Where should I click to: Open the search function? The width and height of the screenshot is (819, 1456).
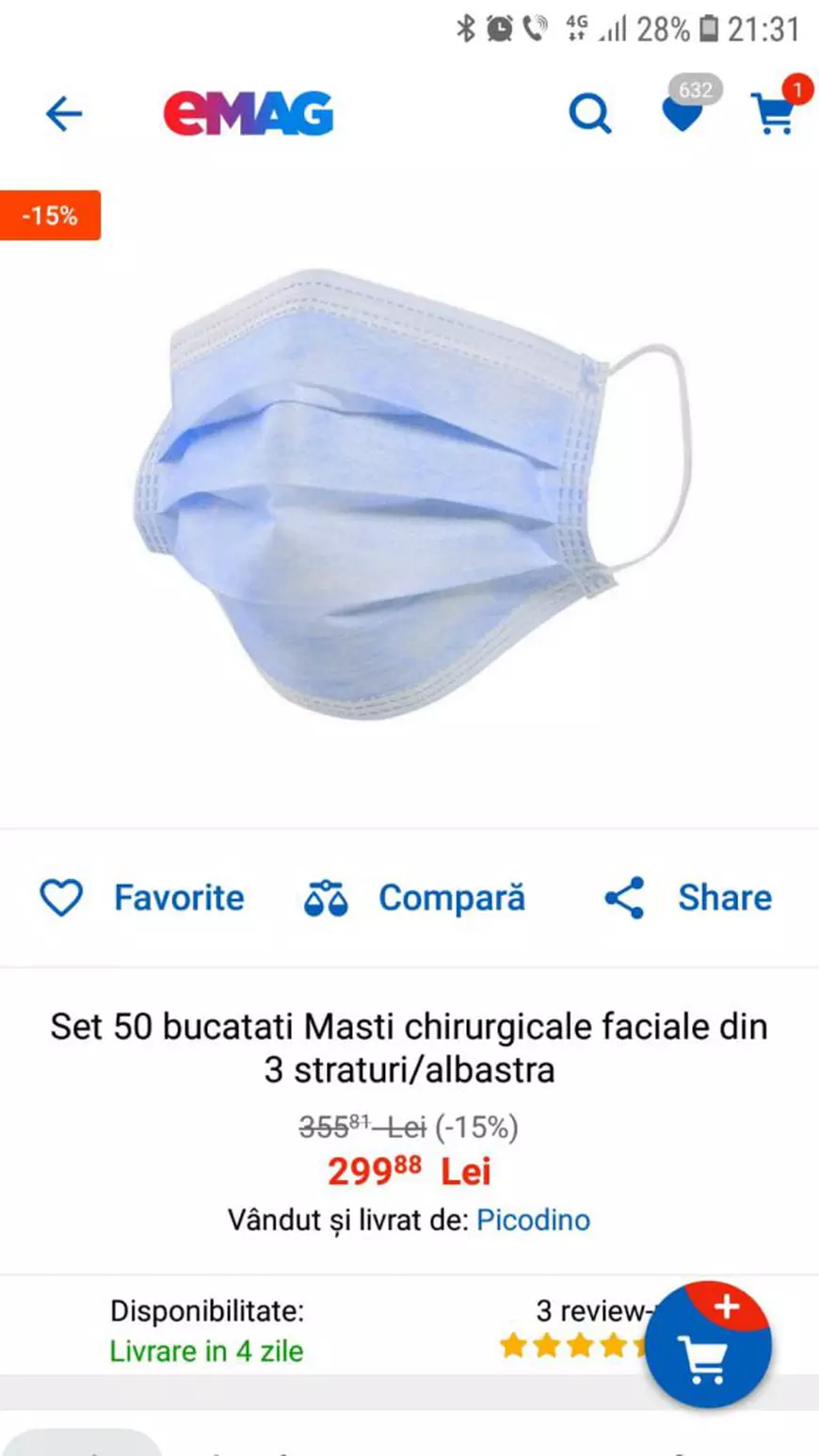tap(590, 113)
